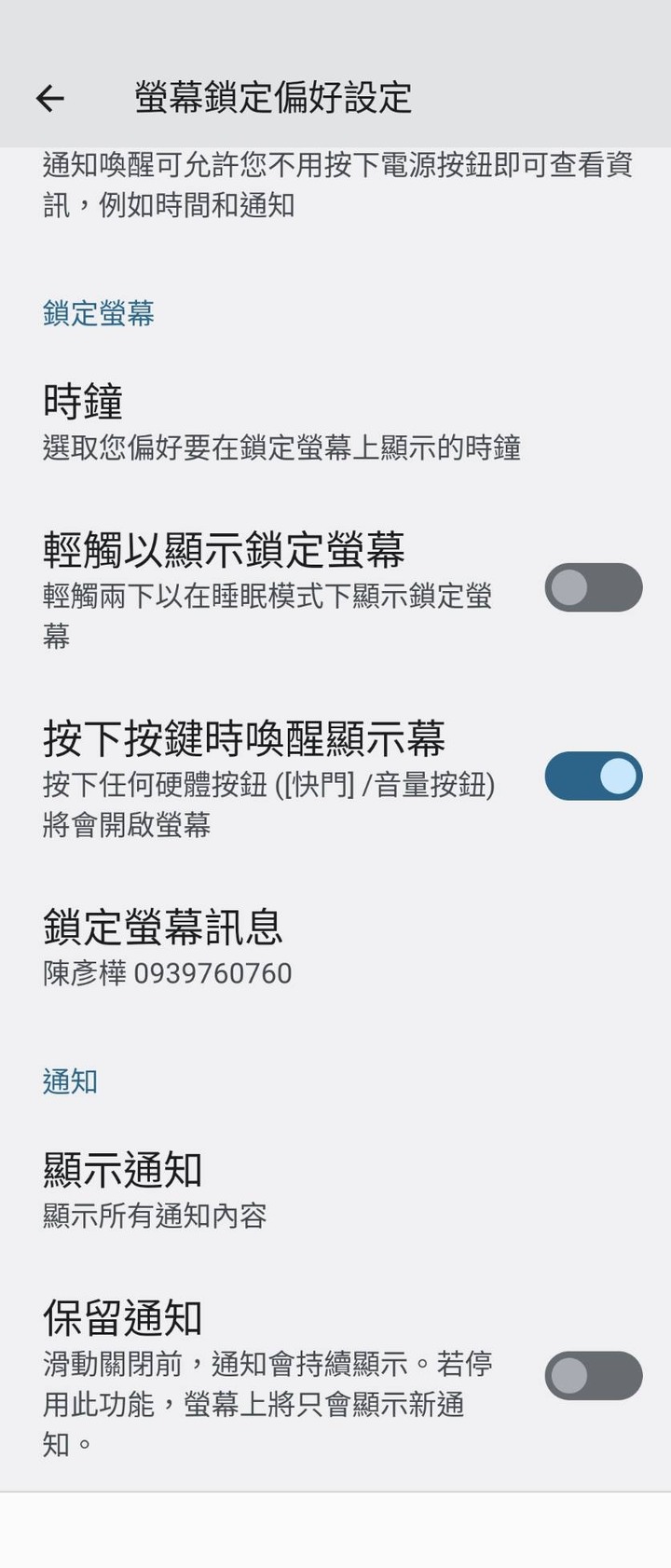Tap the lock screen message 陳彥樺 0939760760
The width and height of the screenshot is (671, 1568).
point(167,973)
